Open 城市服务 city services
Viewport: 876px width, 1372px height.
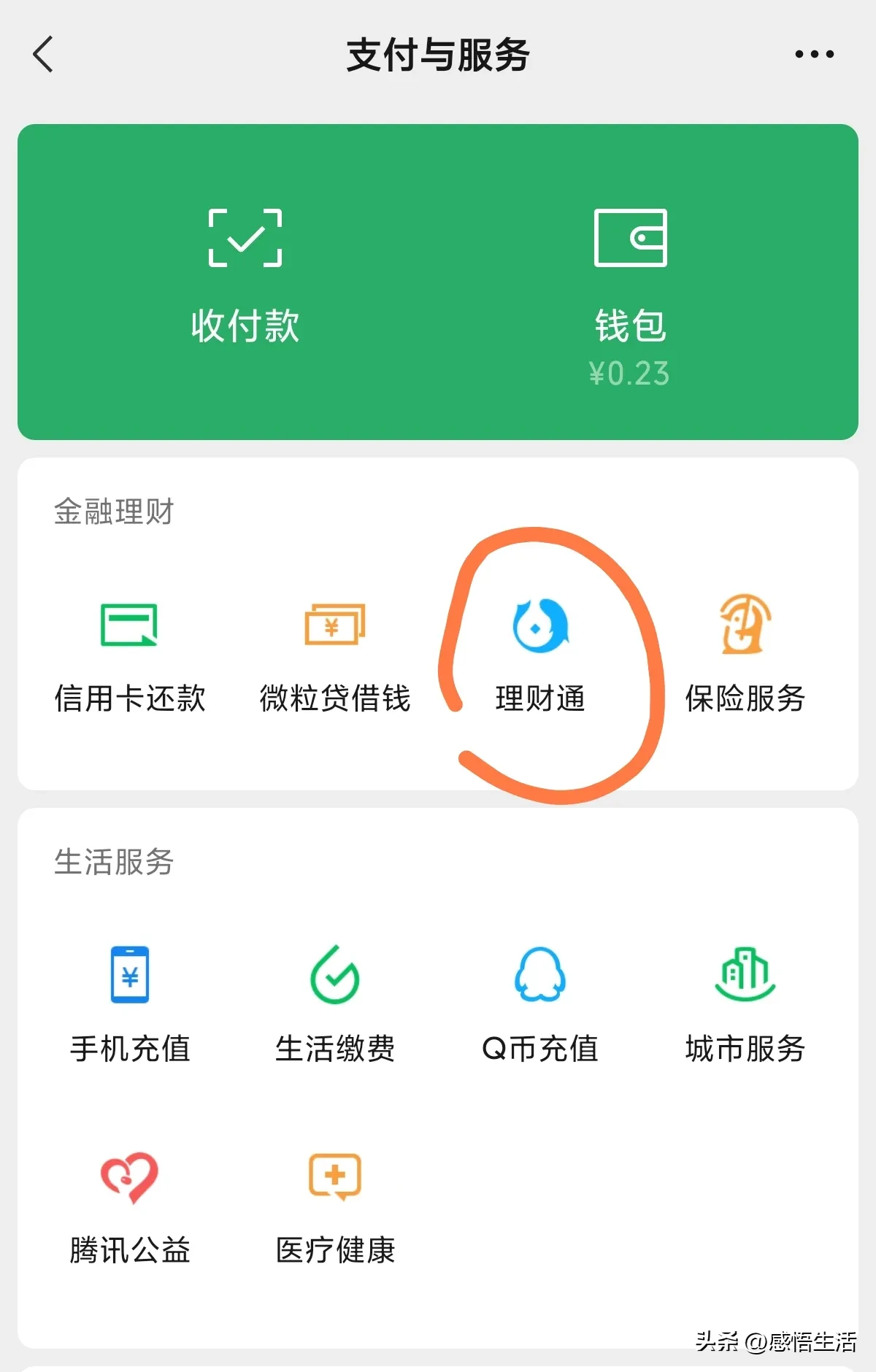coord(745,1003)
